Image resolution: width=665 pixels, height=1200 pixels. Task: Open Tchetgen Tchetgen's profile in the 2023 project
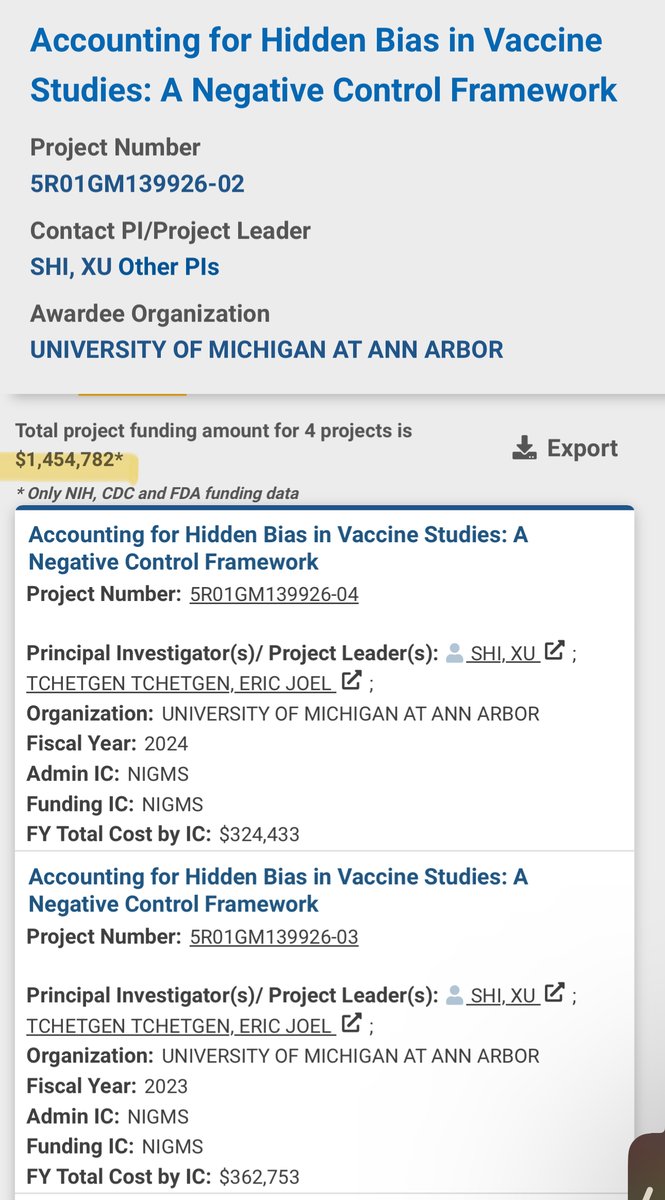point(178,1026)
